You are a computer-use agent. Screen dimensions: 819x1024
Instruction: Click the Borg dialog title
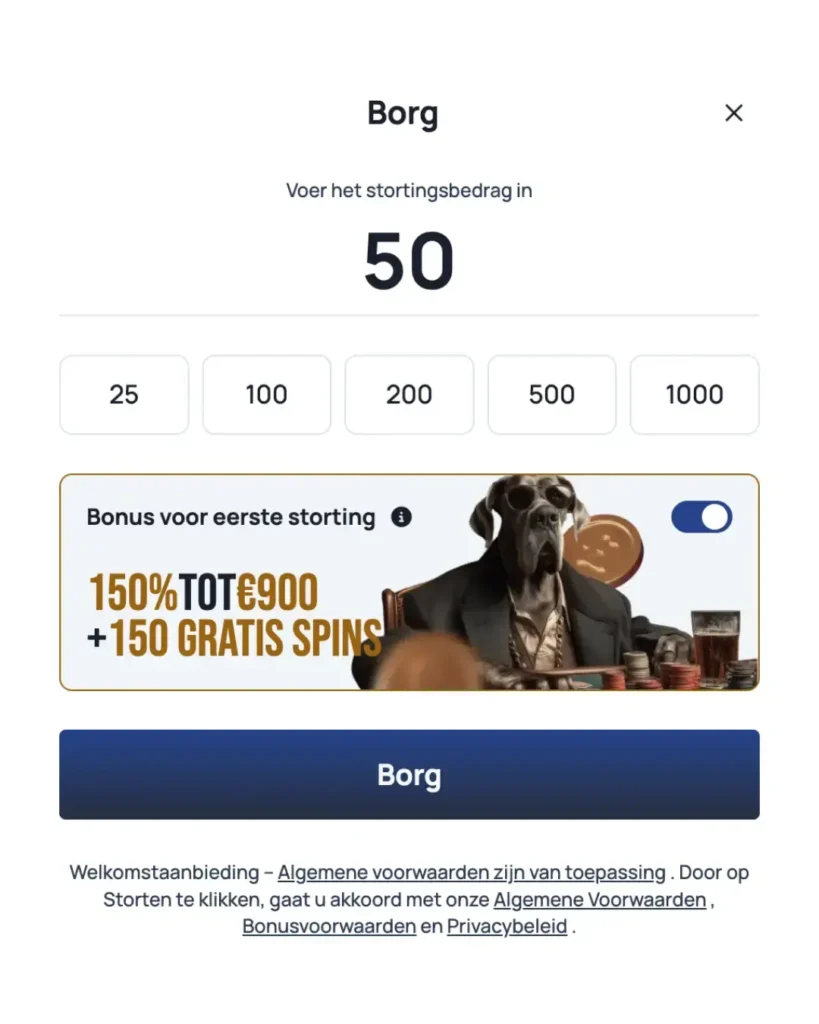pos(403,113)
